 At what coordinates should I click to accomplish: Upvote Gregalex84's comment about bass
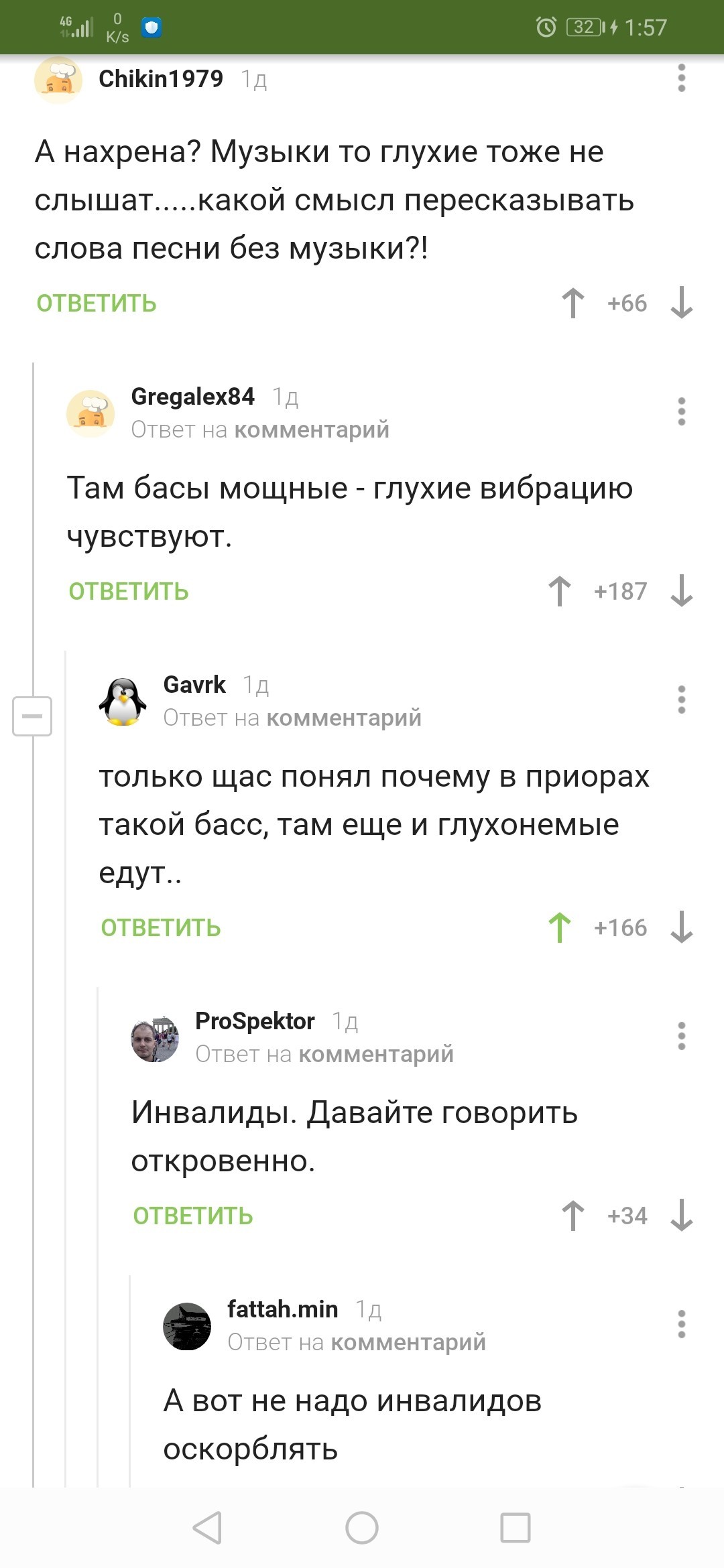coord(560,591)
